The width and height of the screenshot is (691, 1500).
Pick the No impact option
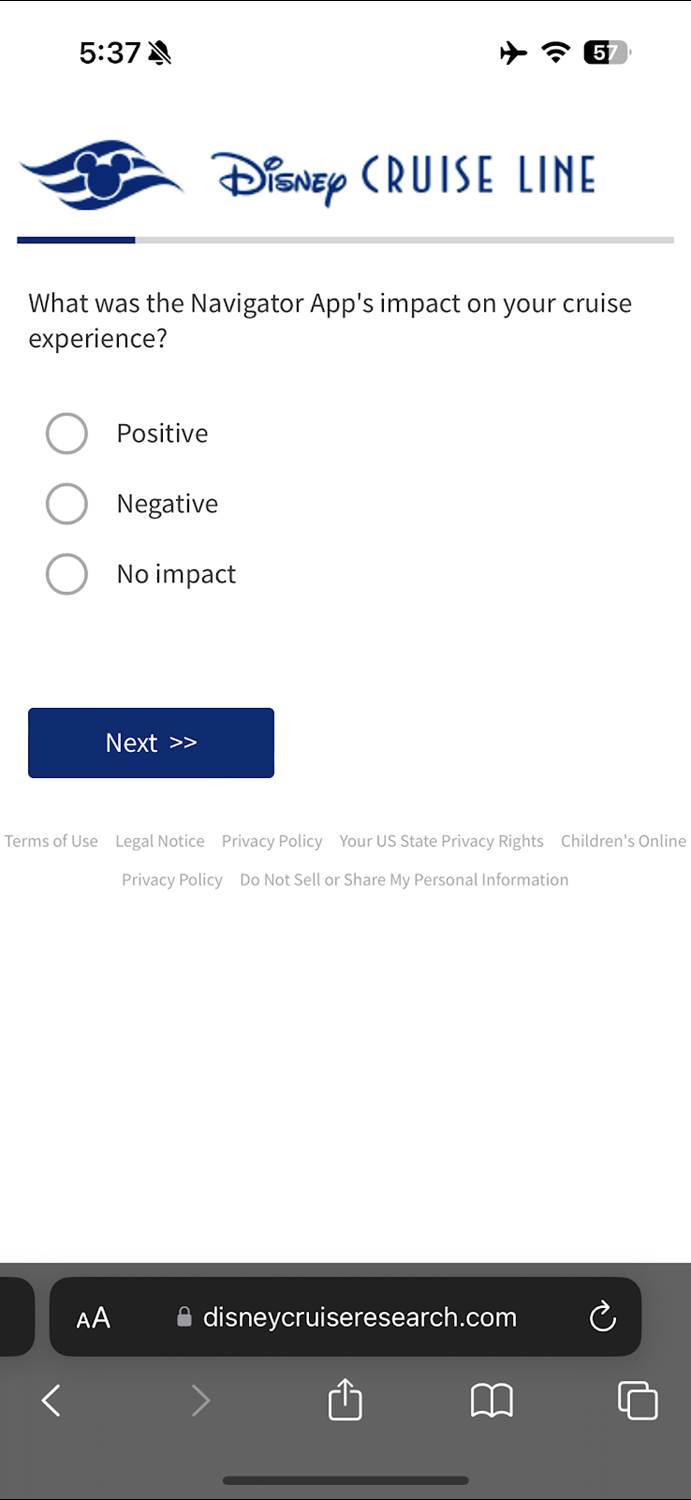click(67, 574)
